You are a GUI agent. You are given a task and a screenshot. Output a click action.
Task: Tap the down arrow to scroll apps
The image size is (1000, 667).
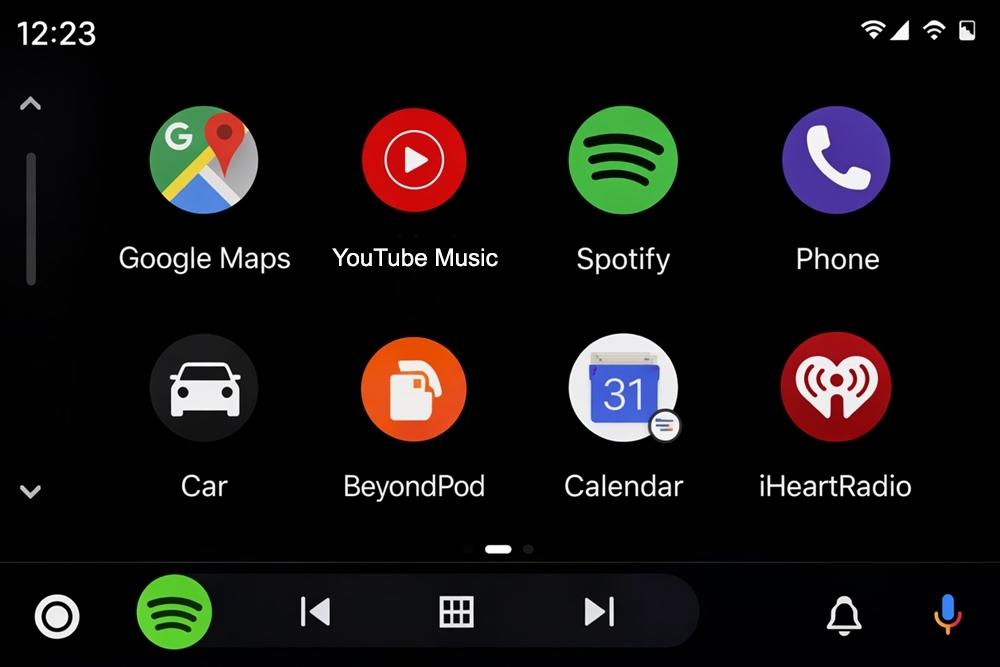(31, 491)
